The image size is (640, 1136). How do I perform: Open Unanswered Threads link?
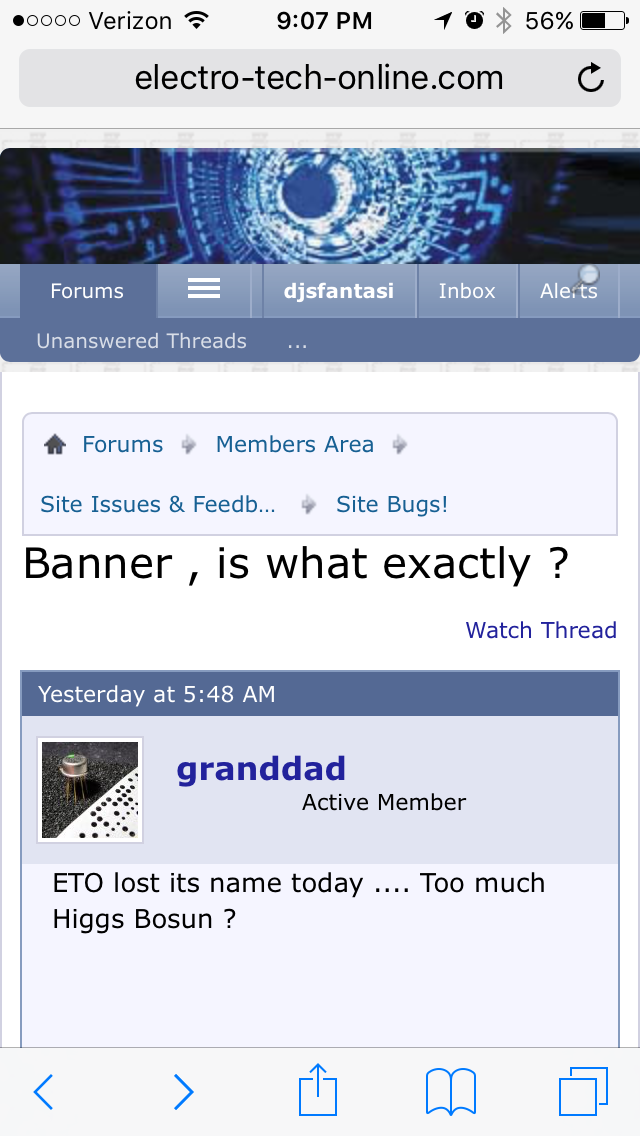[x=141, y=341]
